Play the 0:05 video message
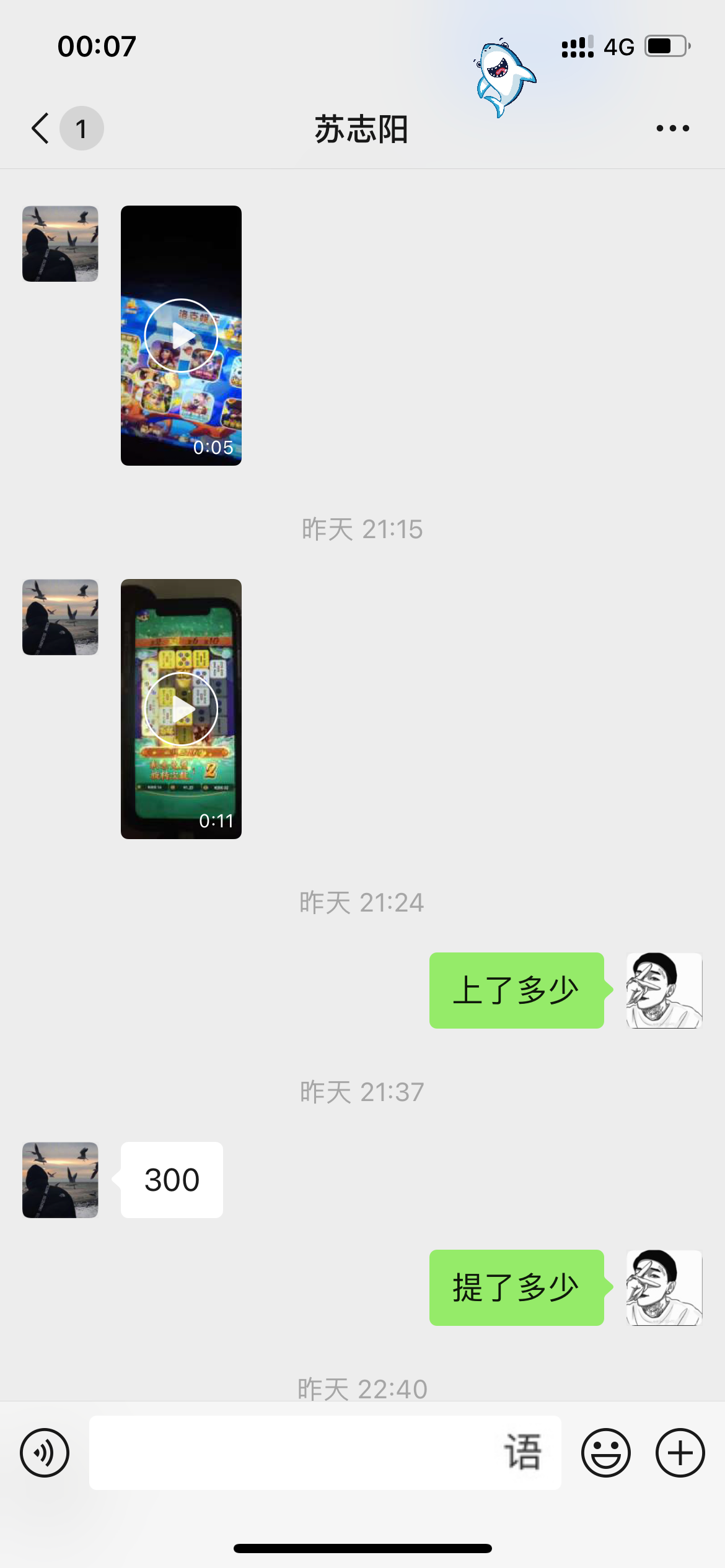Image resolution: width=725 pixels, height=1568 pixels. (x=181, y=336)
